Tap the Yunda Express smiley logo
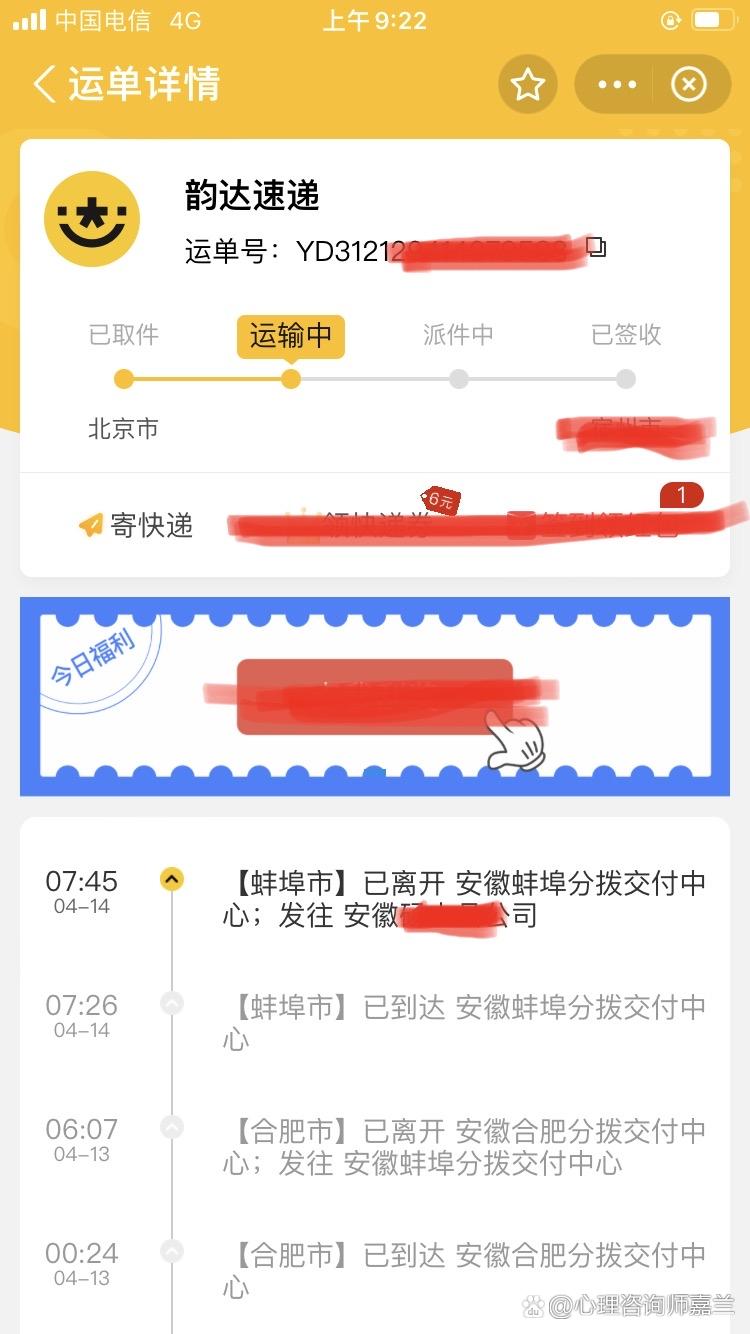Image resolution: width=750 pixels, height=1334 pixels. click(91, 218)
